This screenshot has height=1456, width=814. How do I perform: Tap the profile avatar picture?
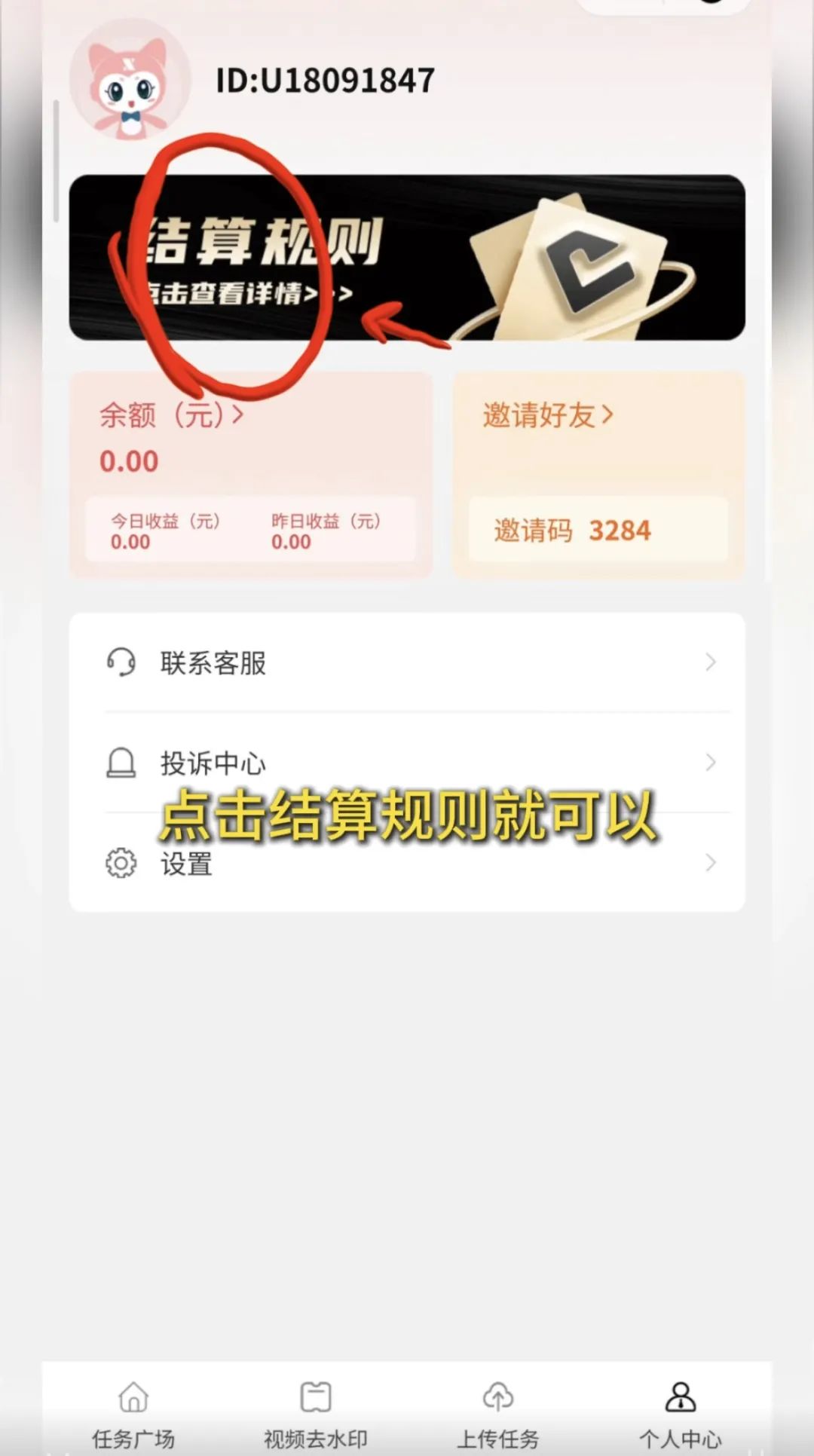pos(130,81)
